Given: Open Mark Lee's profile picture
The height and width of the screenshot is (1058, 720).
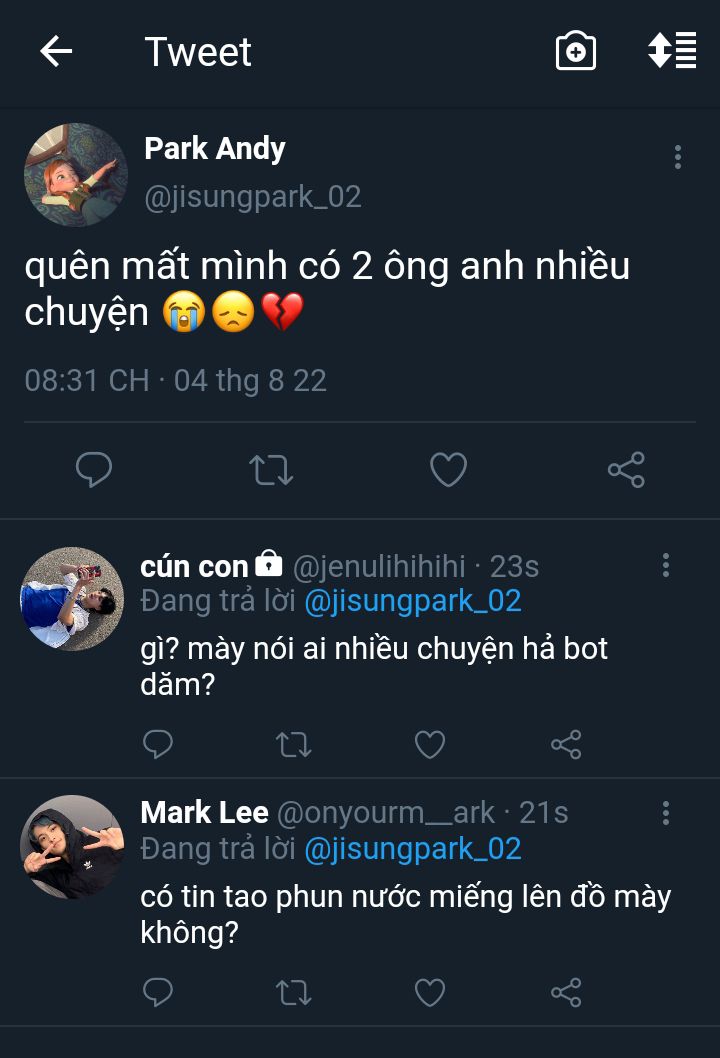Looking at the screenshot, I should 72,846.
